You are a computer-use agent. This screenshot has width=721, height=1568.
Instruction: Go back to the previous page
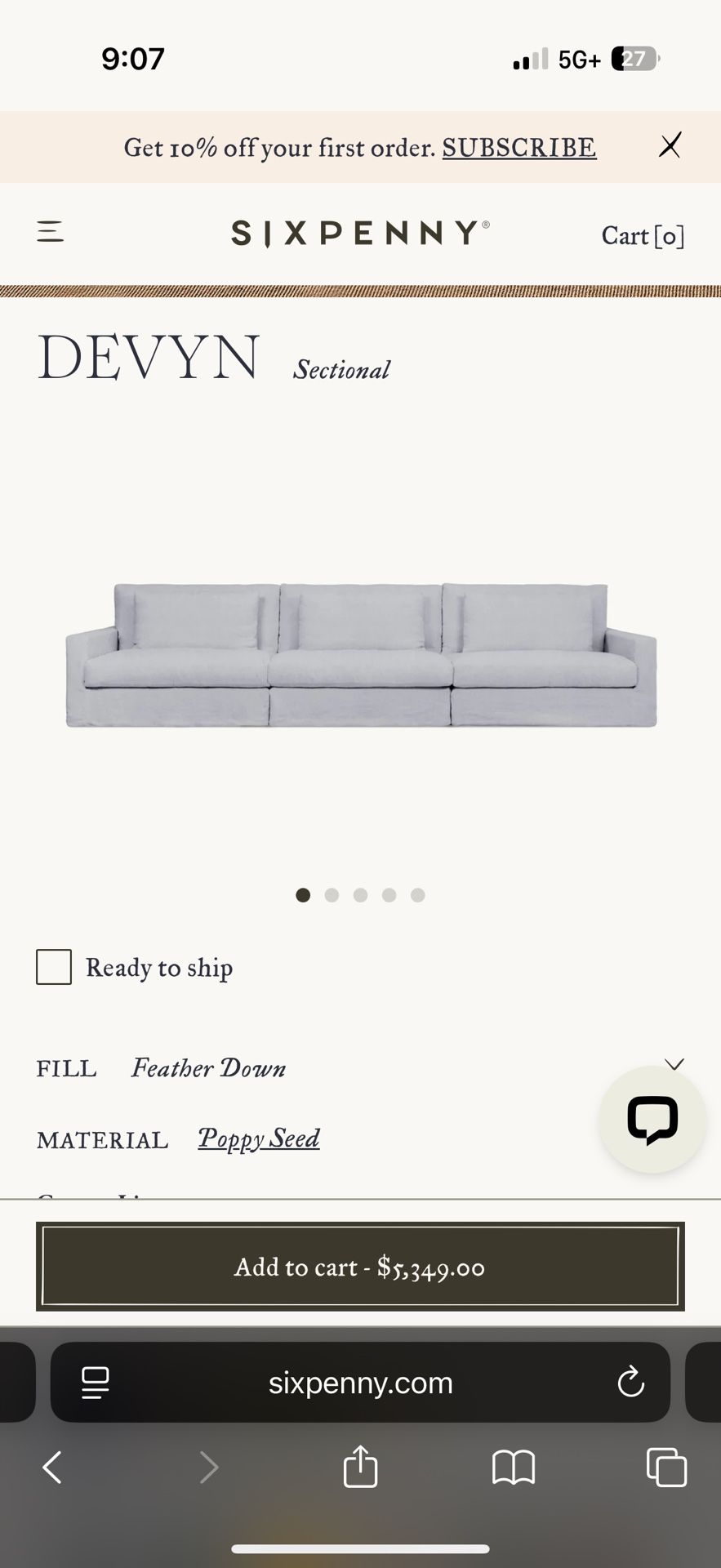point(52,1468)
